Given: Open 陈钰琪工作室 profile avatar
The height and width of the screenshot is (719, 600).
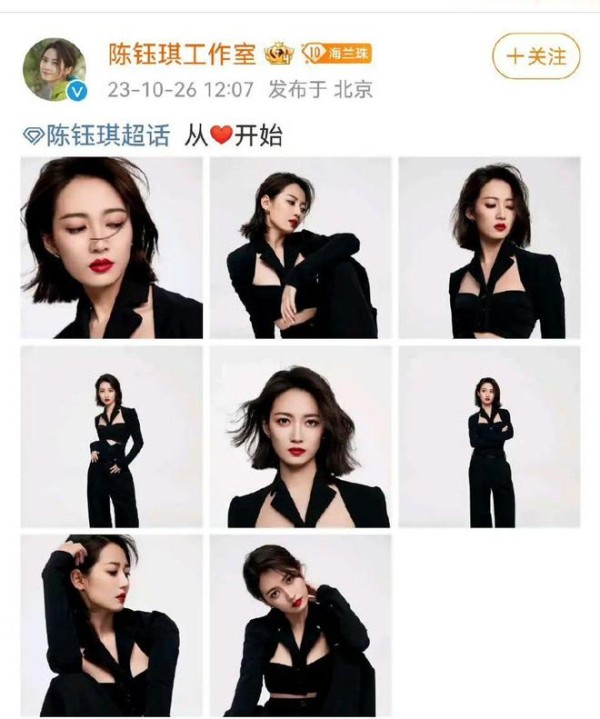Looking at the screenshot, I should pos(54,70).
